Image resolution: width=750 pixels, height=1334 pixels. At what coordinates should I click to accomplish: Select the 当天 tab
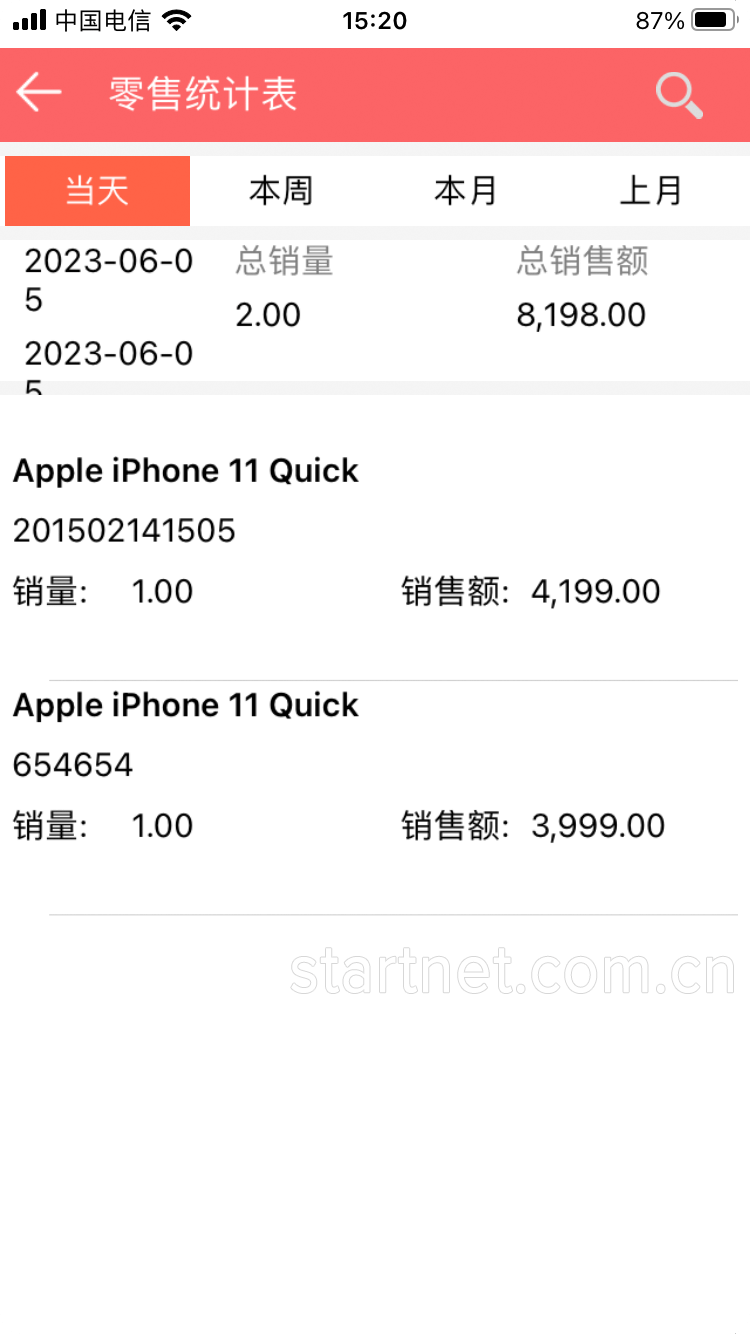(x=97, y=190)
